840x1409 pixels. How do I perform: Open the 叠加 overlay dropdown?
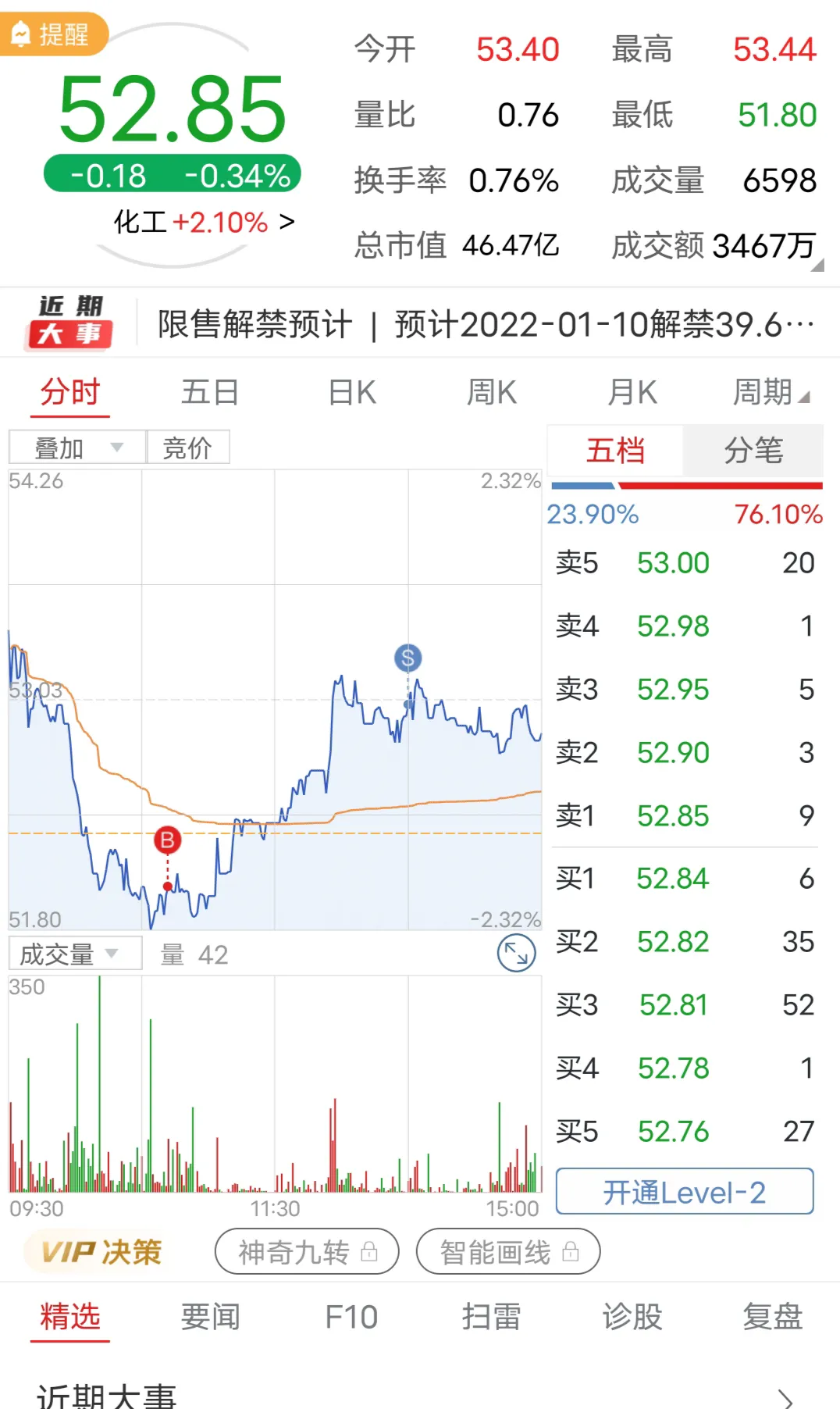point(77,448)
